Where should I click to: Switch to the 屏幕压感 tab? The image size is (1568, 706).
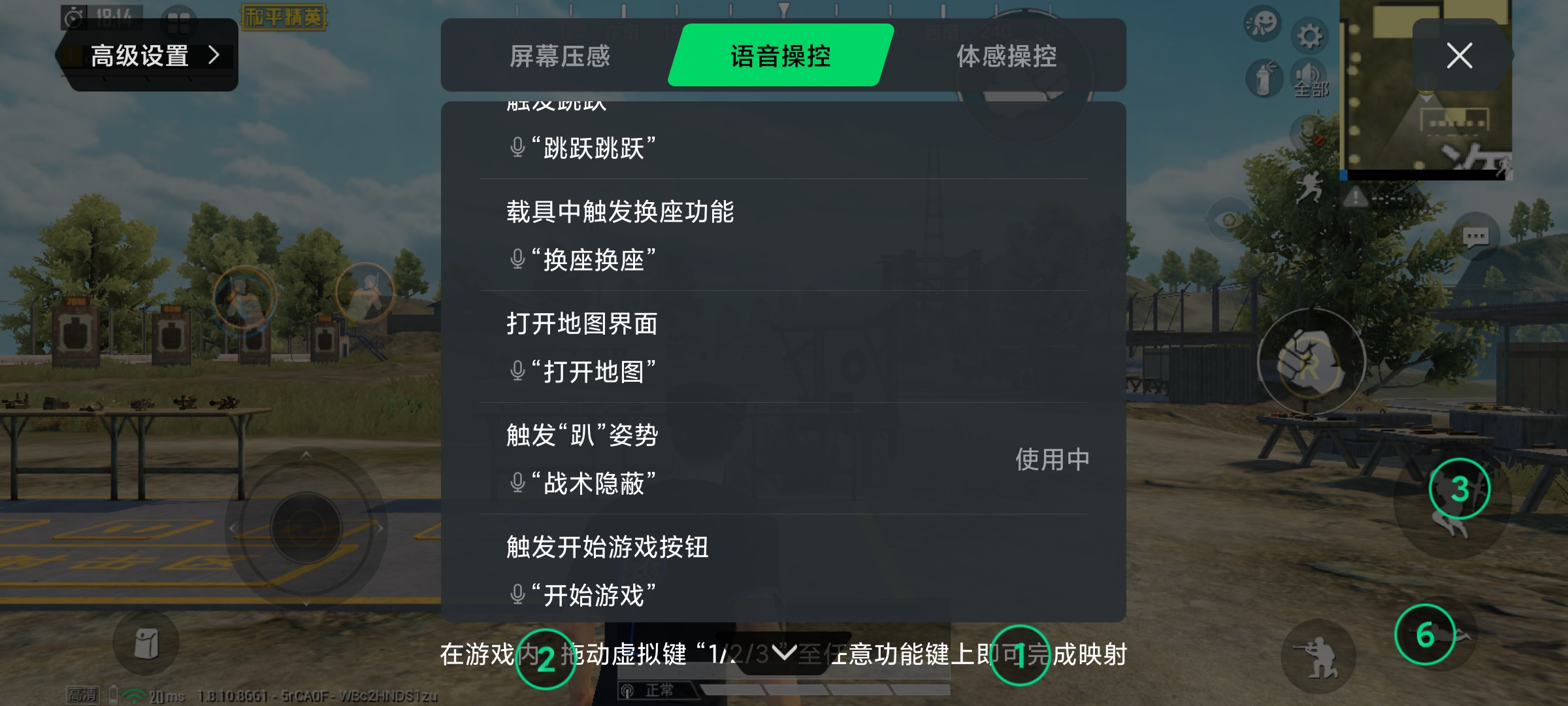(x=560, y=56)
